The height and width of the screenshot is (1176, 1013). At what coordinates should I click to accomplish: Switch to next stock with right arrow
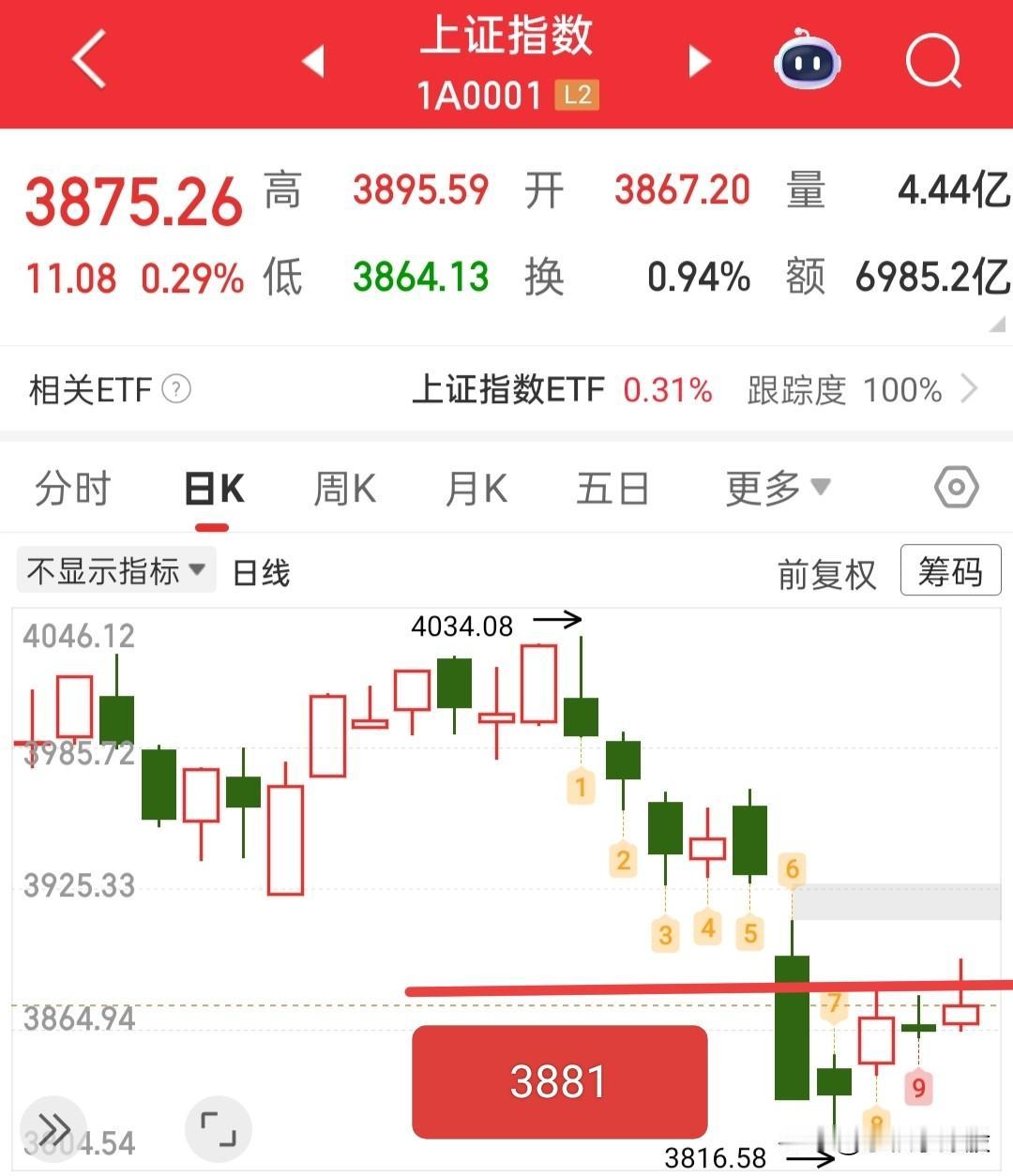coord(698,60)
